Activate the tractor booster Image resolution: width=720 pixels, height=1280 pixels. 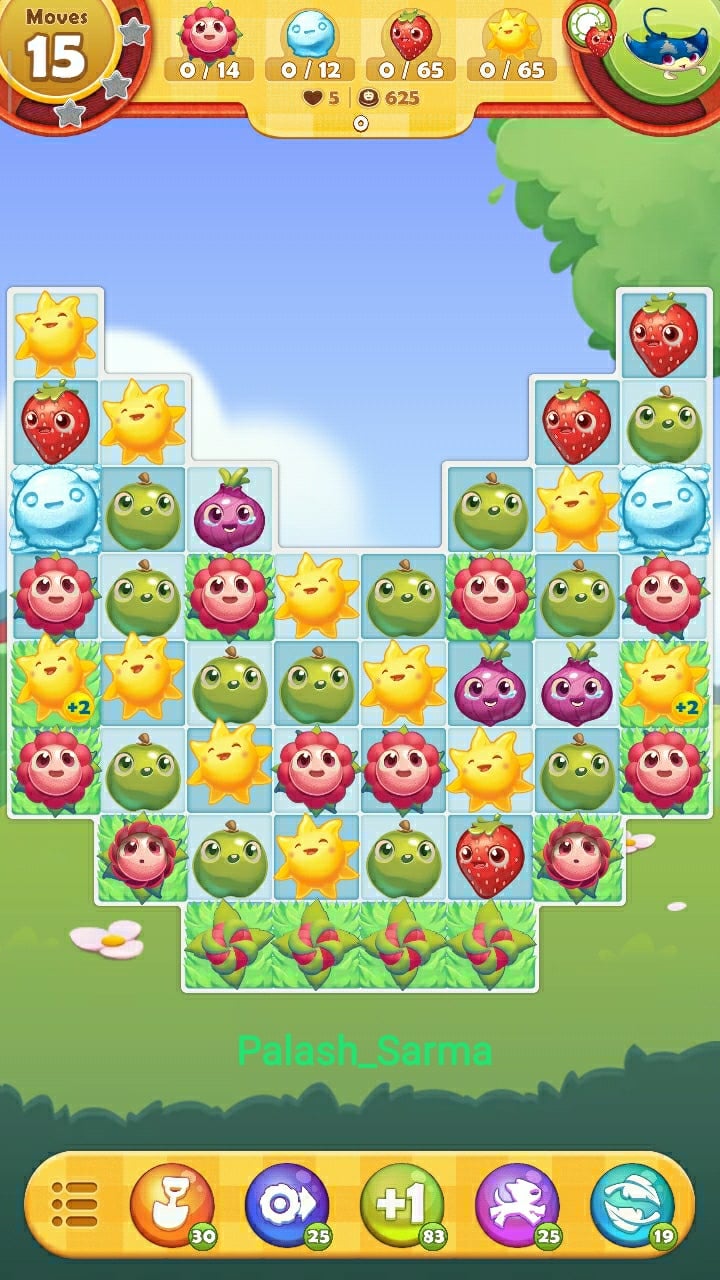pos(287,1204)
